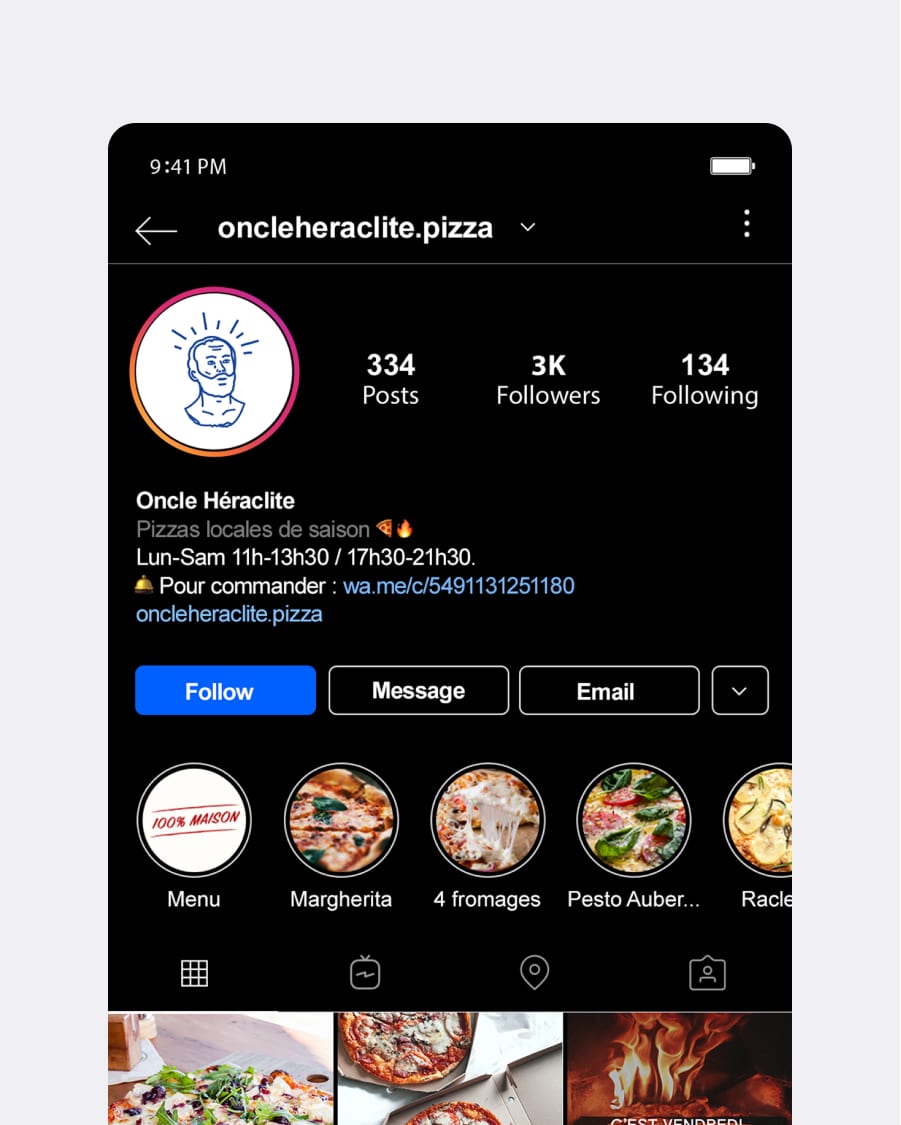
Task: Open the Pesto Auber... highlight
Action: 634,822
